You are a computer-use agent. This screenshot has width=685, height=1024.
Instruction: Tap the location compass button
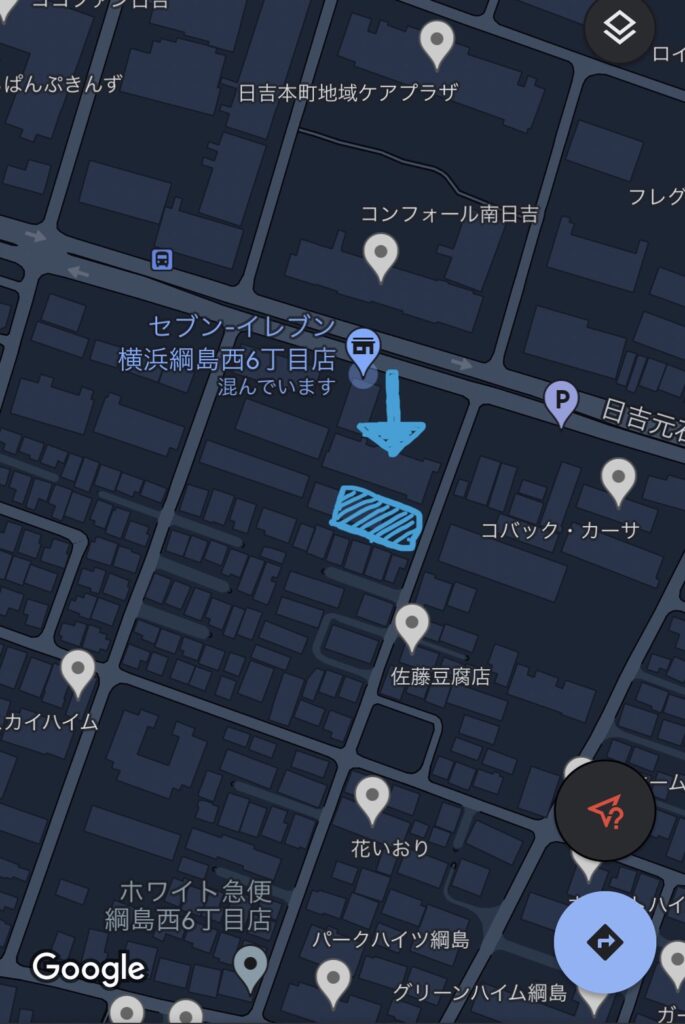click(x=605, y=812)
